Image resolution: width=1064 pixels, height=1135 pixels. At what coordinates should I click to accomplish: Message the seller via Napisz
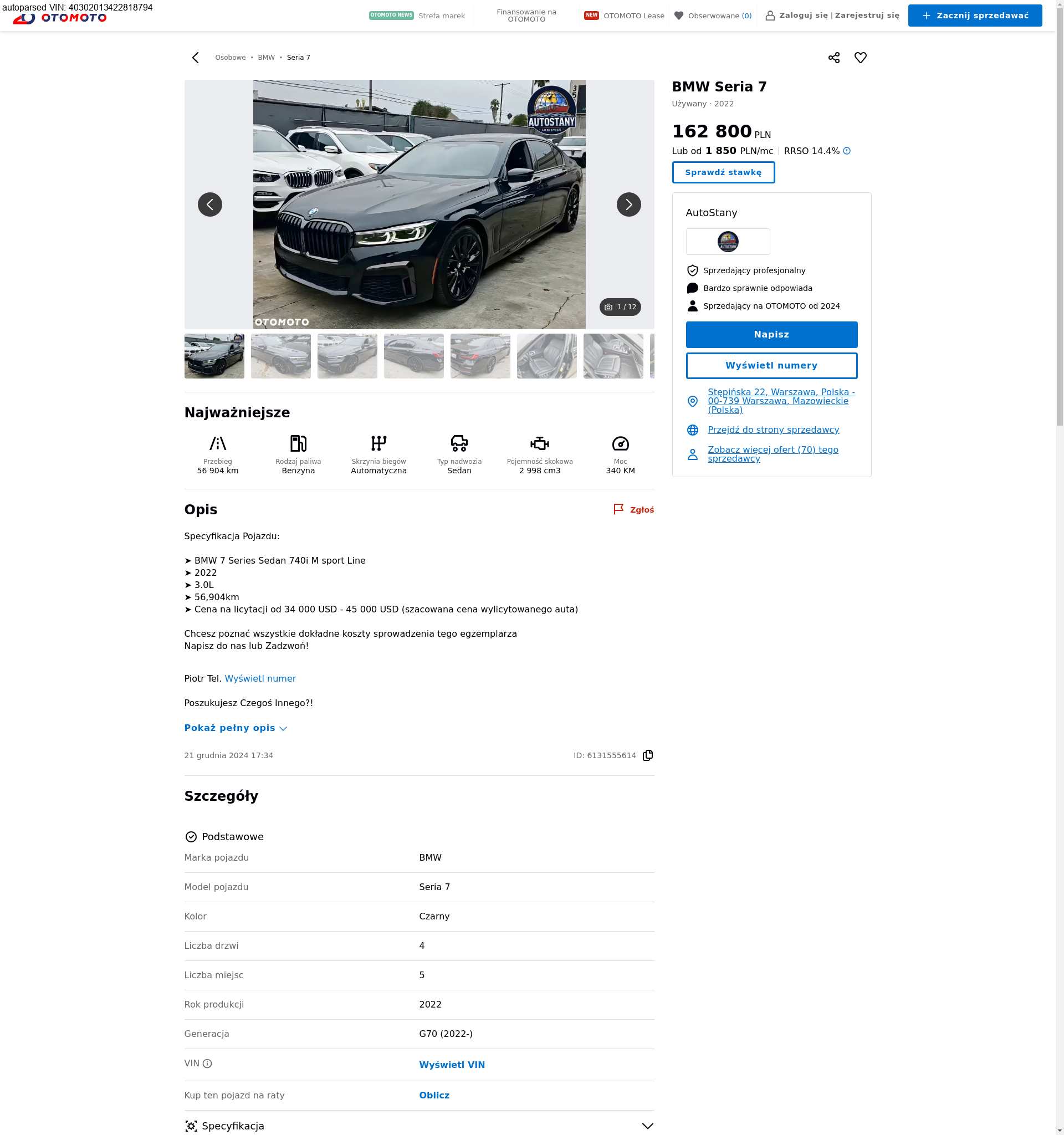pyautogui.click(x=771, y=335)
